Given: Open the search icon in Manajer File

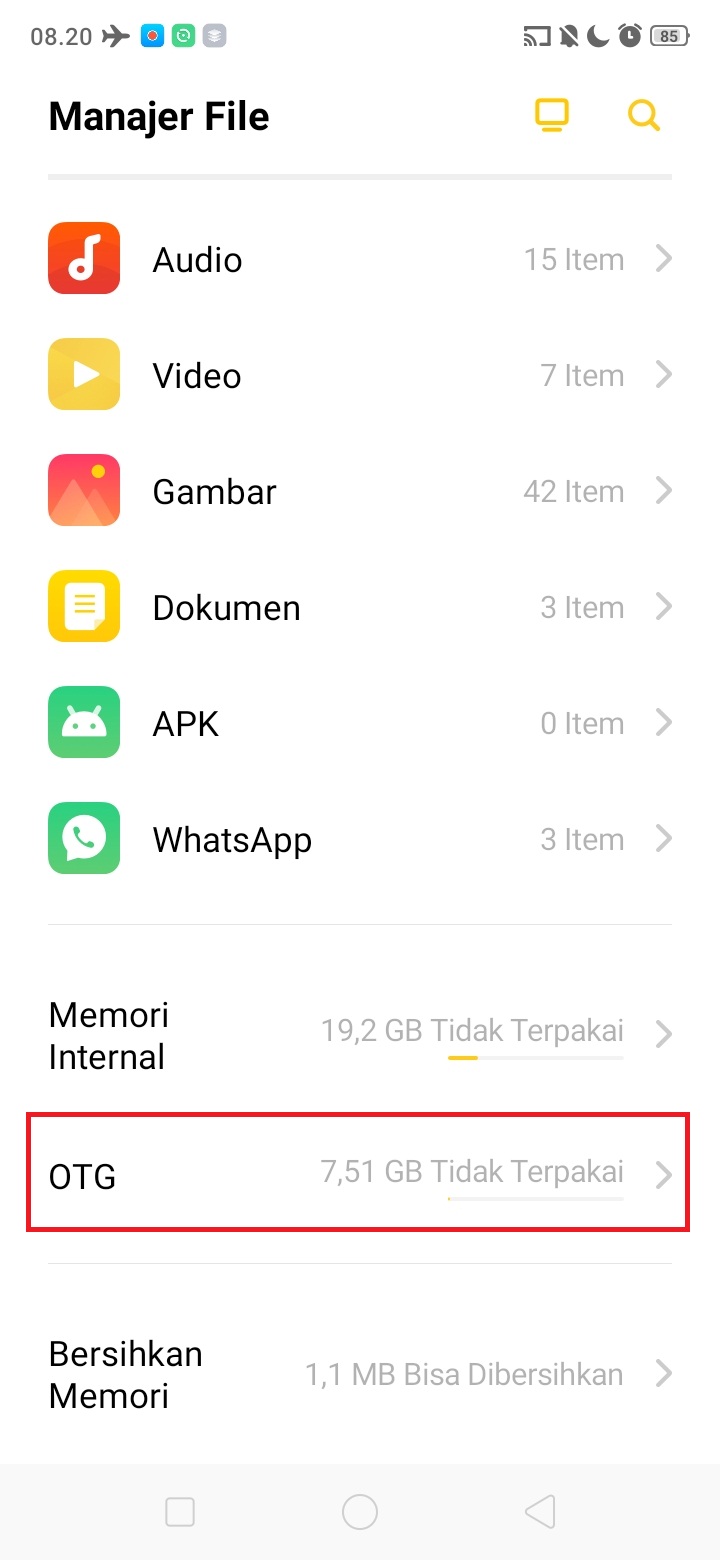Looking at the screenshot, I should (x=643, y=117).
